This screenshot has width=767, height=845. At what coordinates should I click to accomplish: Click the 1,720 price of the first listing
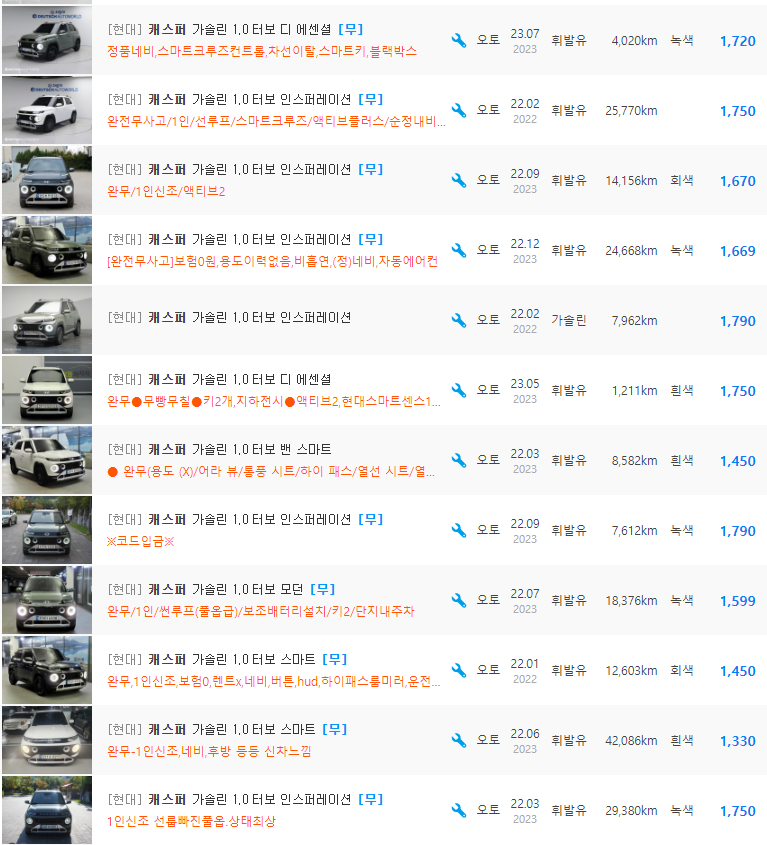pos(740,42)
